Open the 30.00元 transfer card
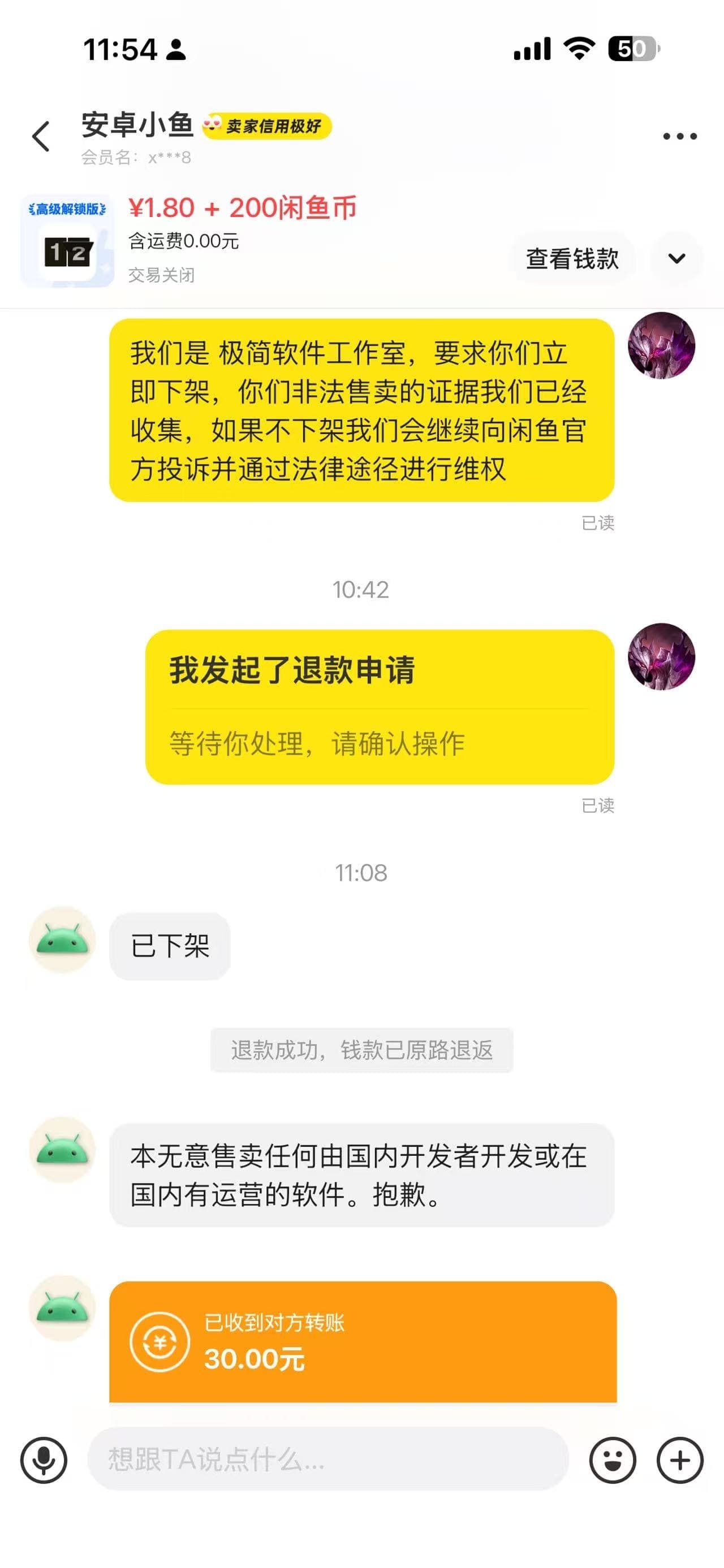 (x=363, y=1341)
